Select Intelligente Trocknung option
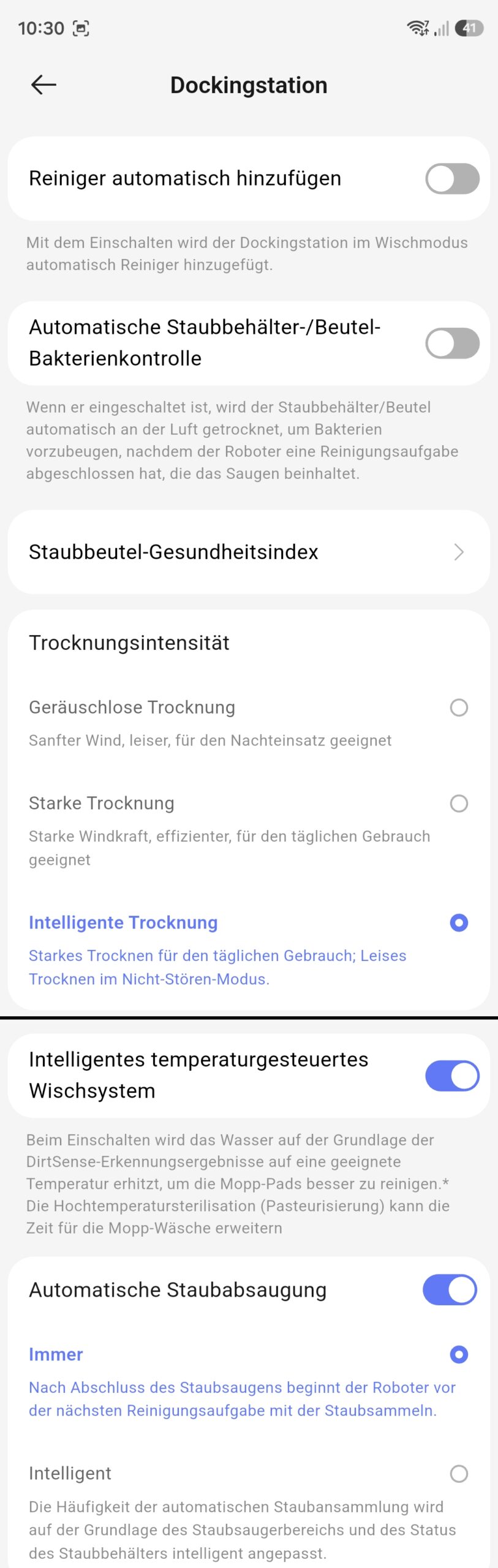The width and height of the screenshot is (498, 1568). pyautogui.click(x=458, y=922)
